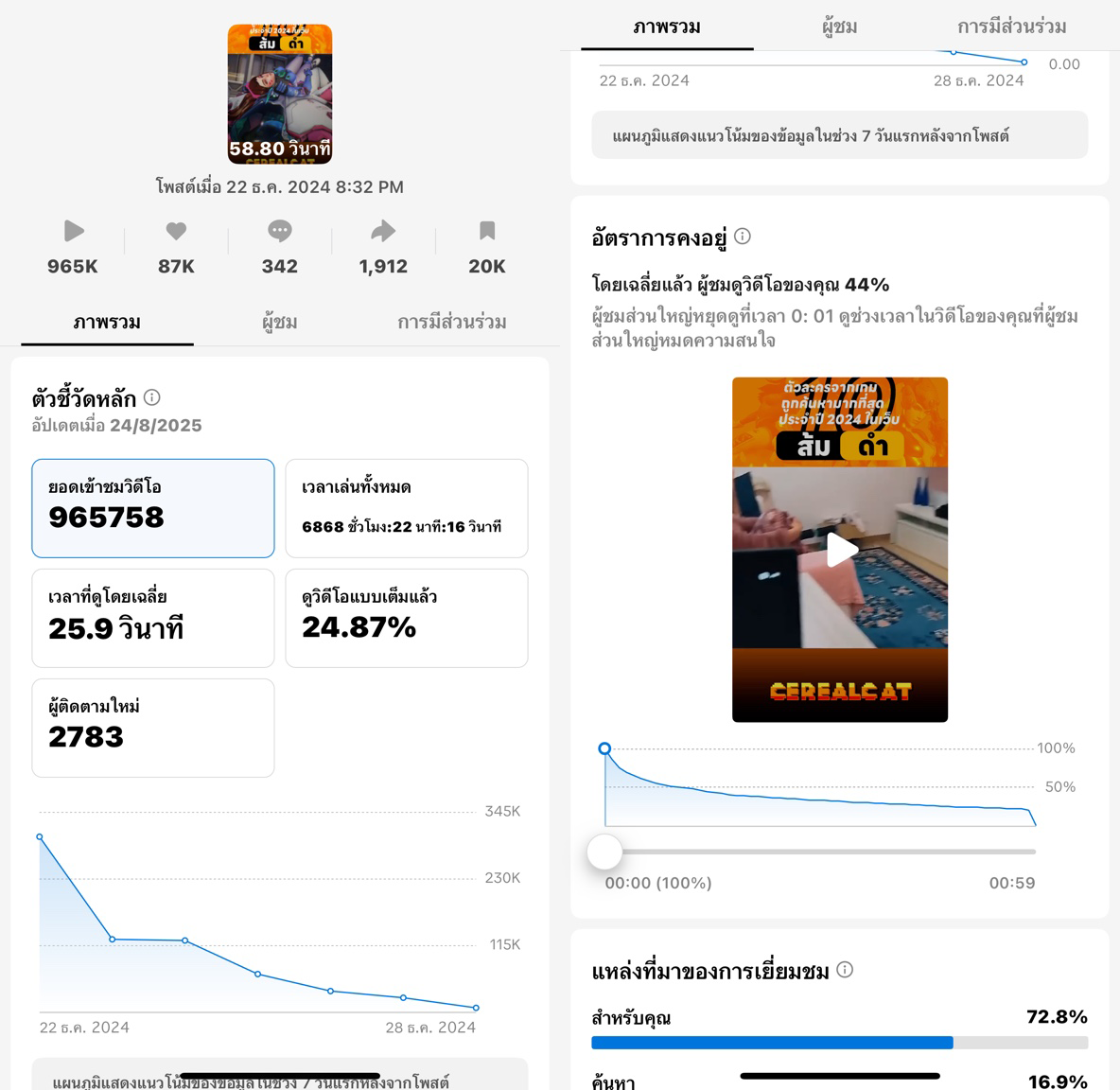Open the info icon beside แหล่งที่มาของการเยี่ยมชม
1120x1090 pixels.
(x=845, y=970)
